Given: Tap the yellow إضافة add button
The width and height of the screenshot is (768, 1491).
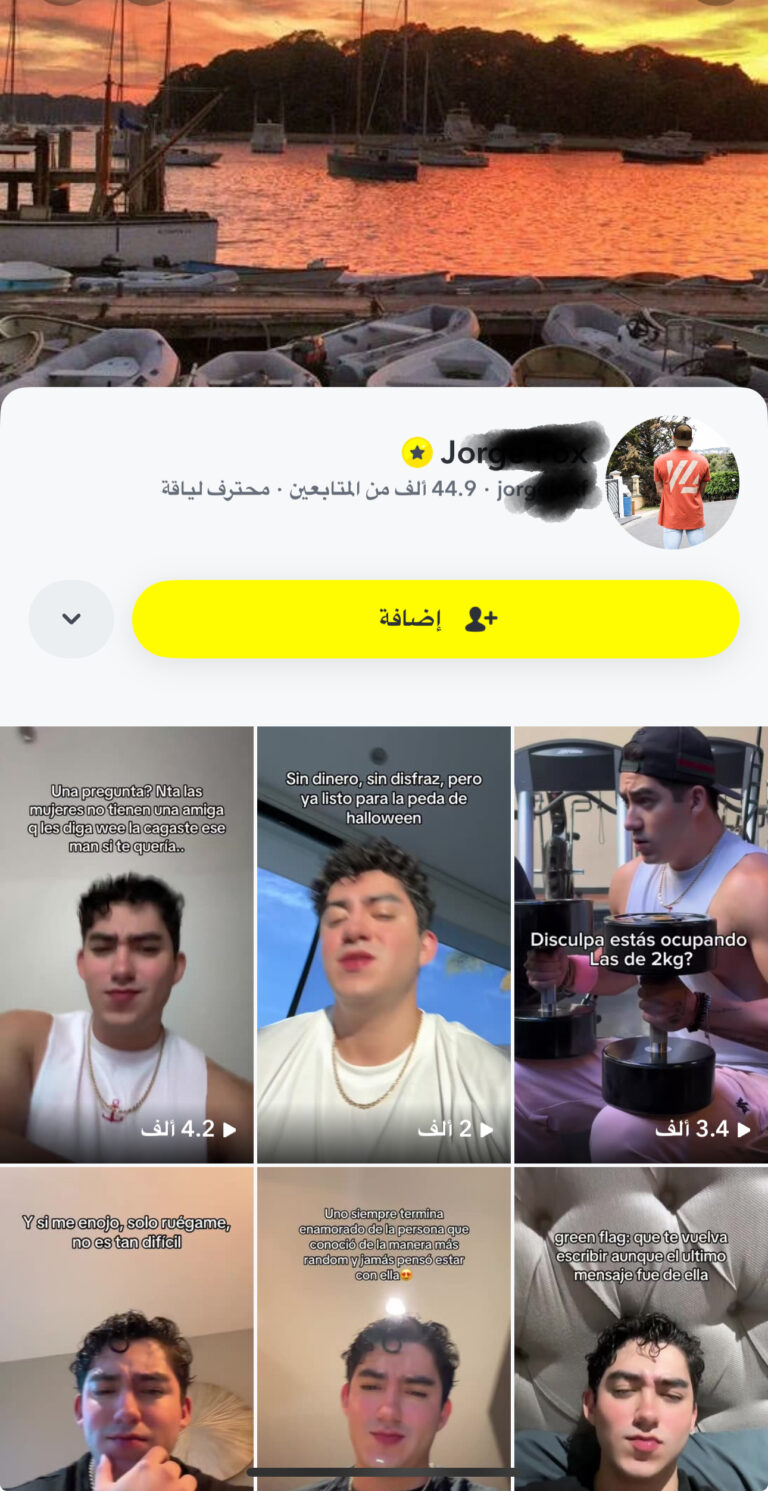Looking at the screenshot, I should coord(435,619).
